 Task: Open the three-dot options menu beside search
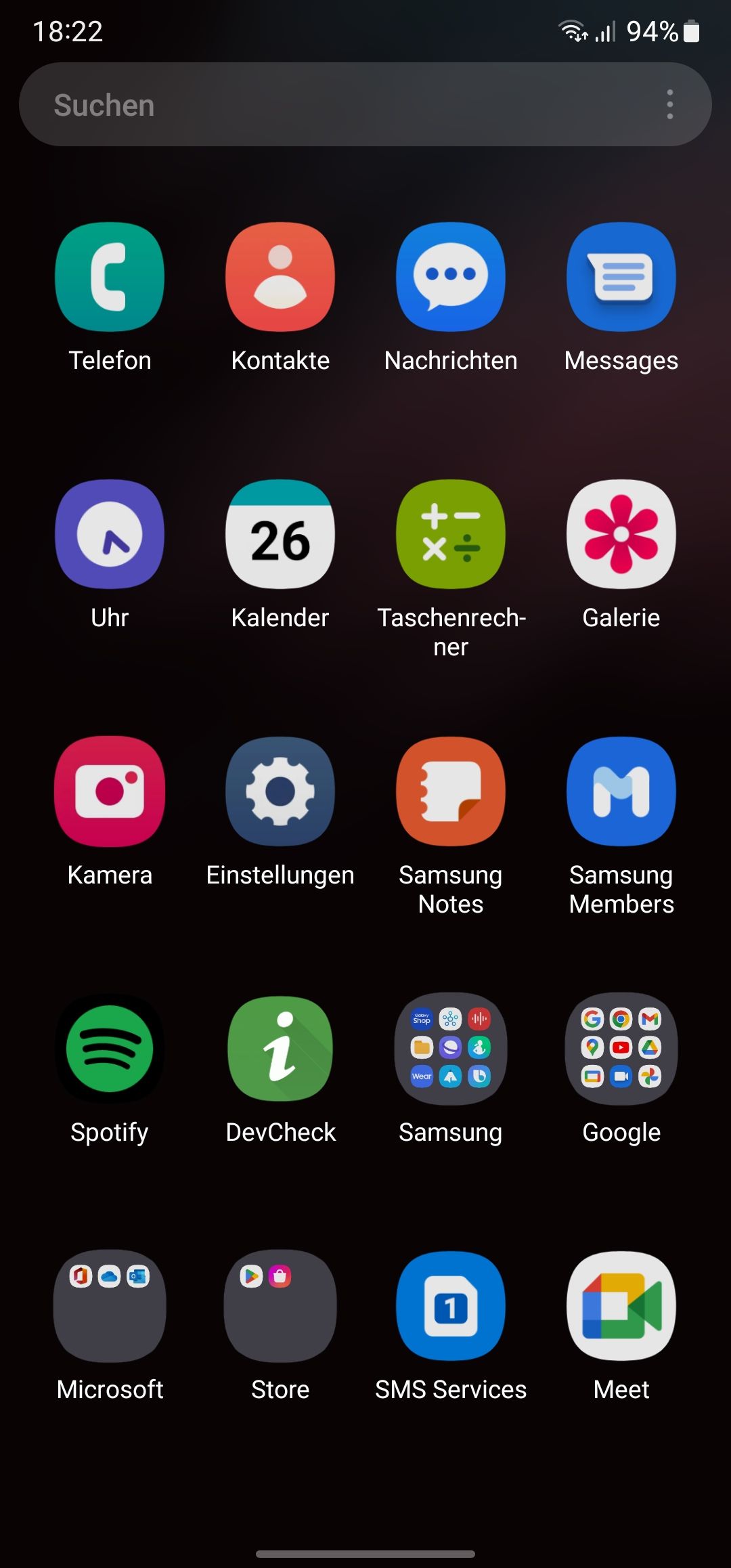[x=669, y=105]
